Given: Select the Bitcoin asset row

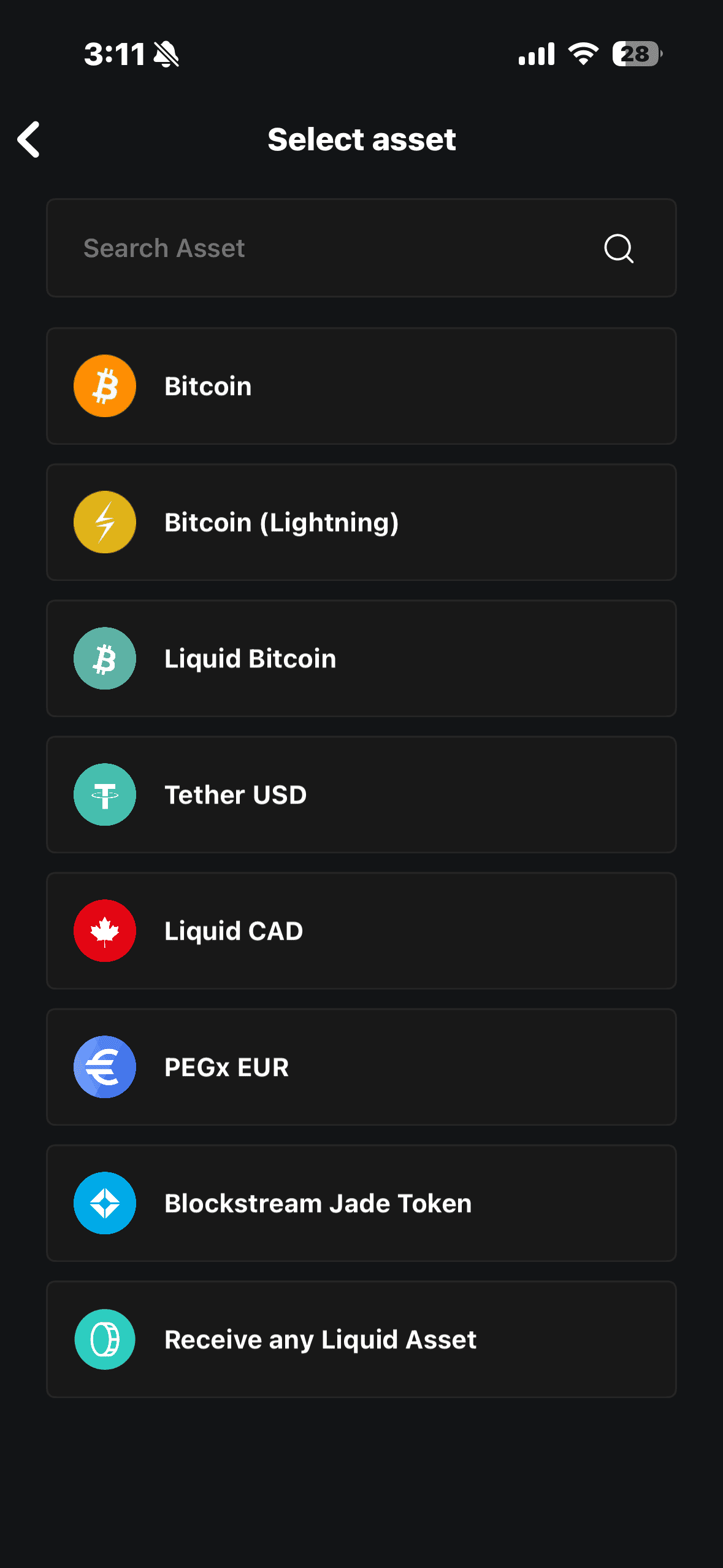Looking at the screenshot, I should coord(361,385).
